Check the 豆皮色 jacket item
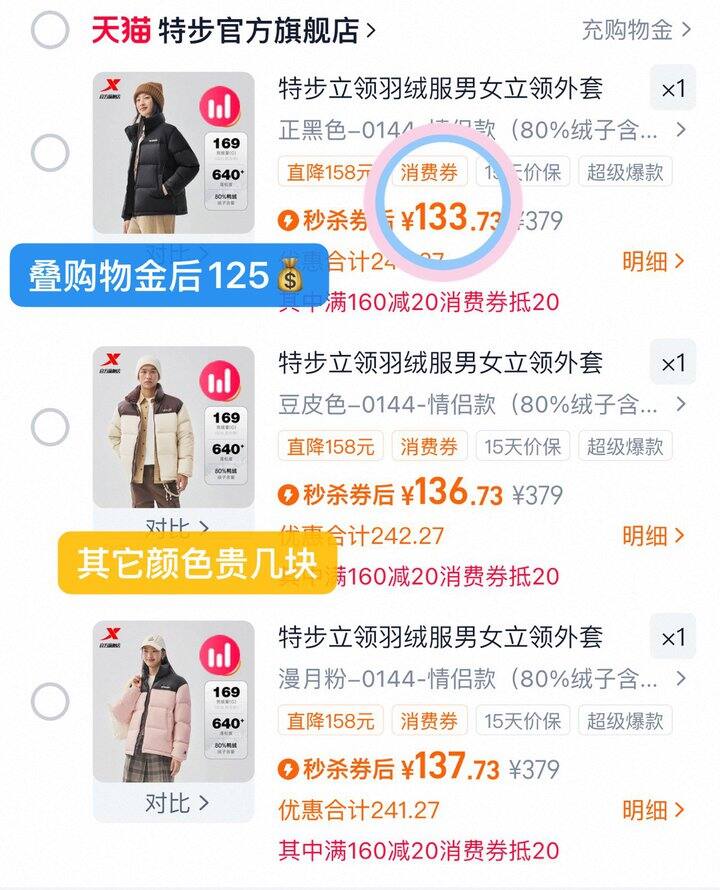The image size is (720, 890). pyautogui.click(x=49, y=428)
